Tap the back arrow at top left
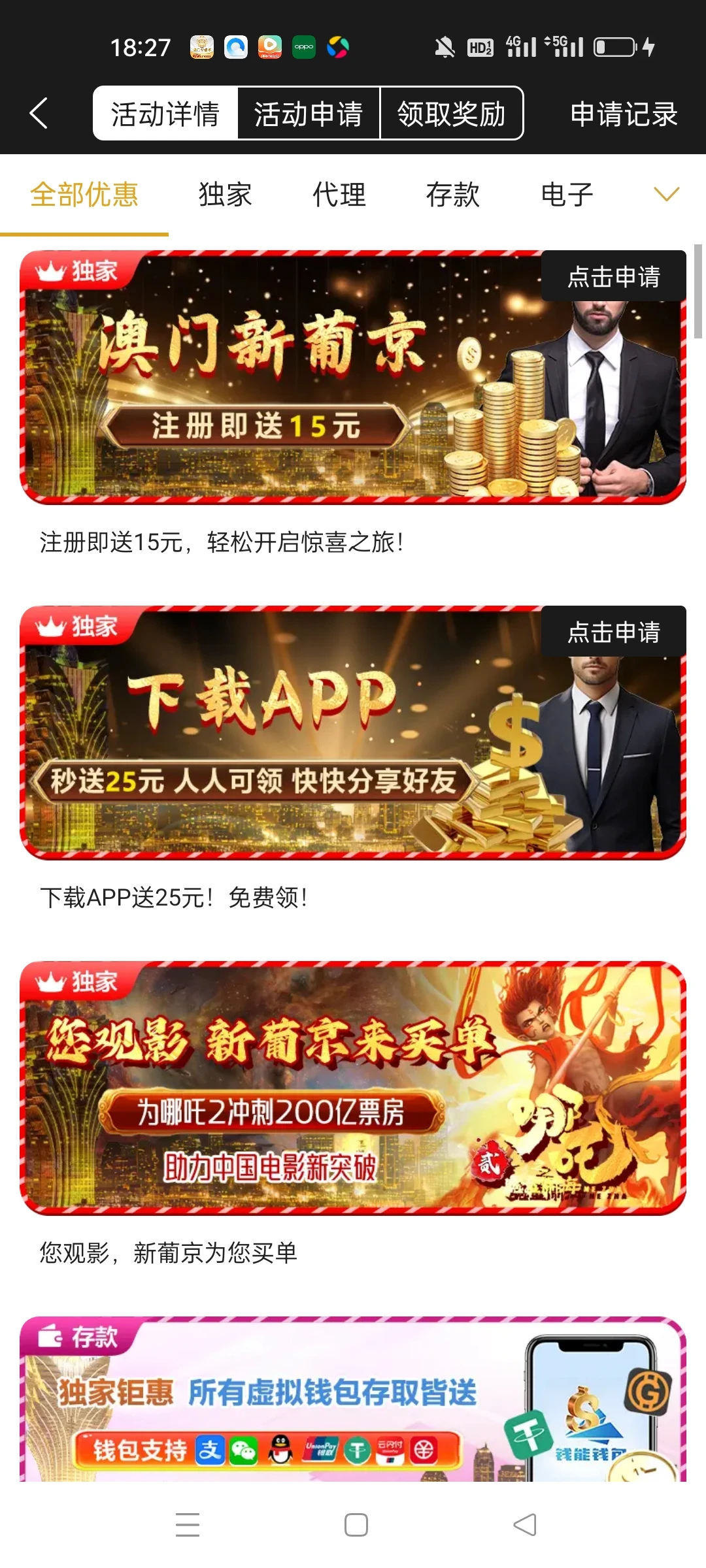Image resolution: width=706 pixels, height=1568 pixels. click(39, 112)
